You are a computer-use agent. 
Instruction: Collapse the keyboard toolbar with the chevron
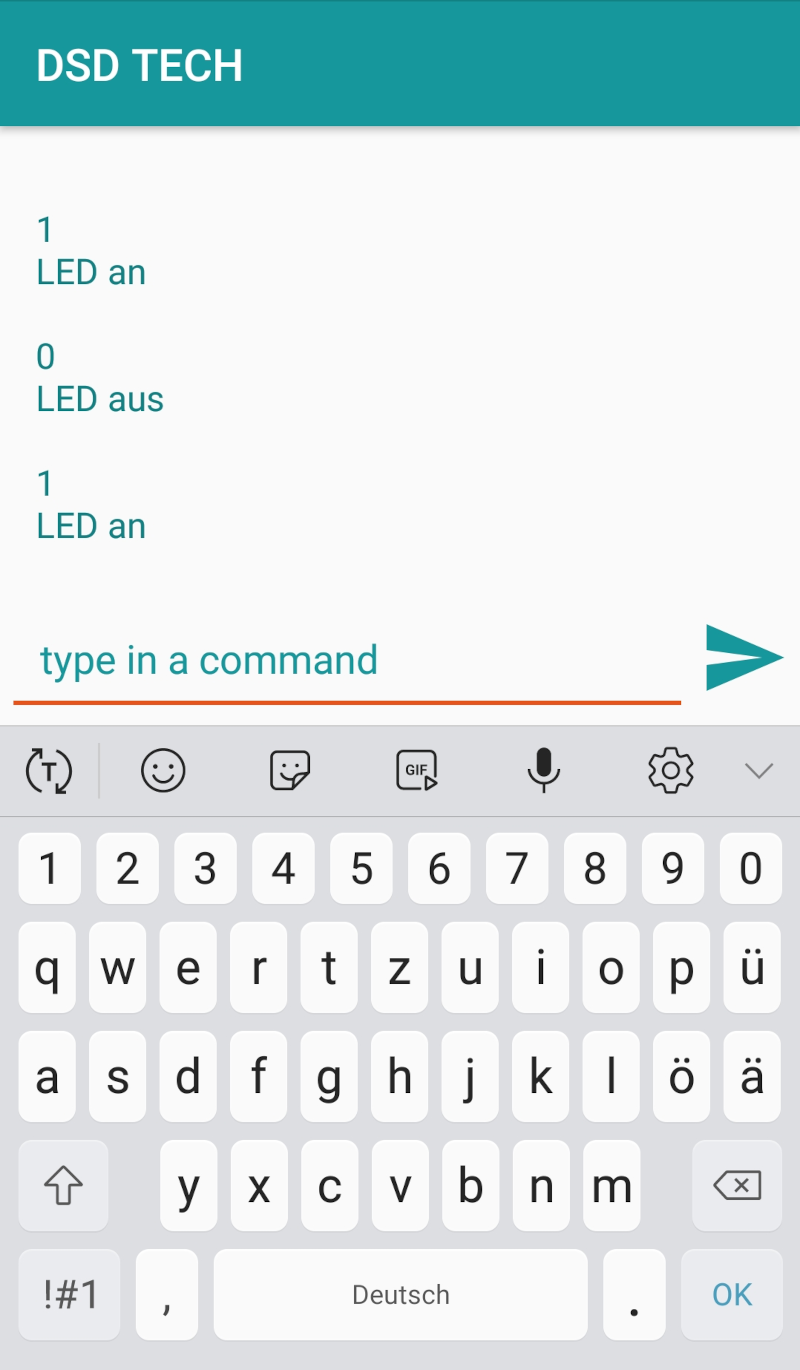click(759, 770)
